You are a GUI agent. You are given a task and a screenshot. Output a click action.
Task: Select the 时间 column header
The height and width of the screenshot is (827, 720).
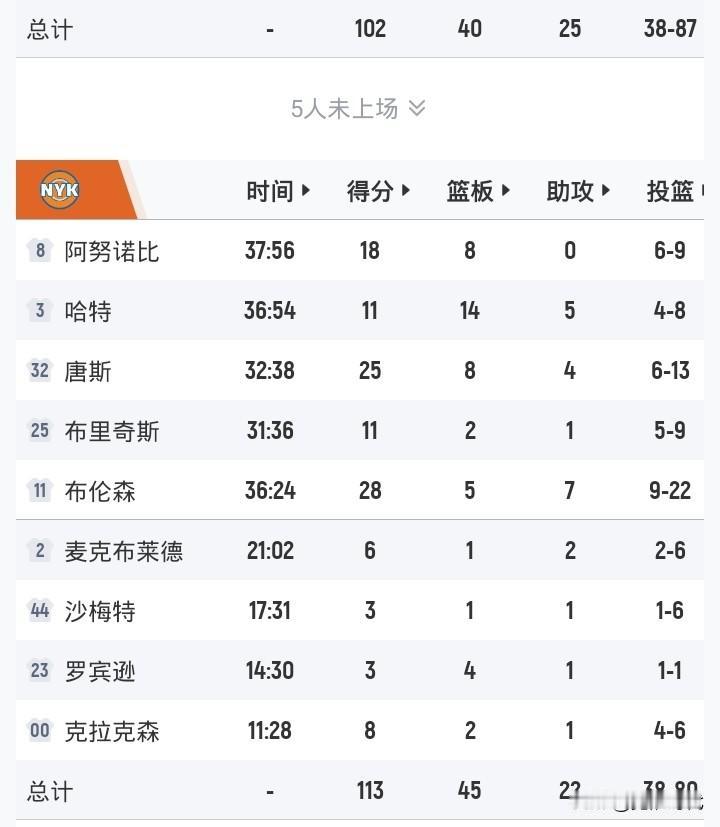coord(270,191)
